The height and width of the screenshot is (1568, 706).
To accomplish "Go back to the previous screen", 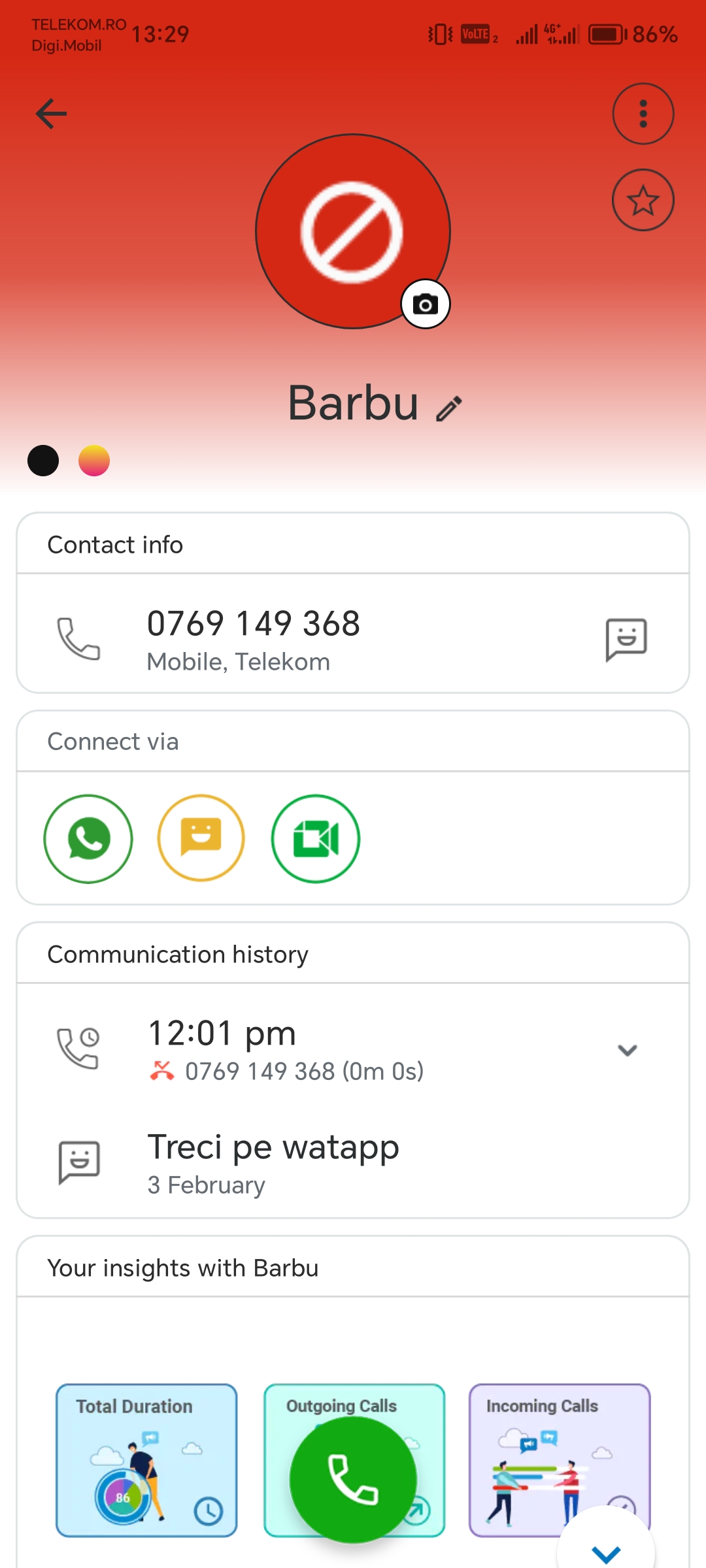I will [x=51, y=114].
